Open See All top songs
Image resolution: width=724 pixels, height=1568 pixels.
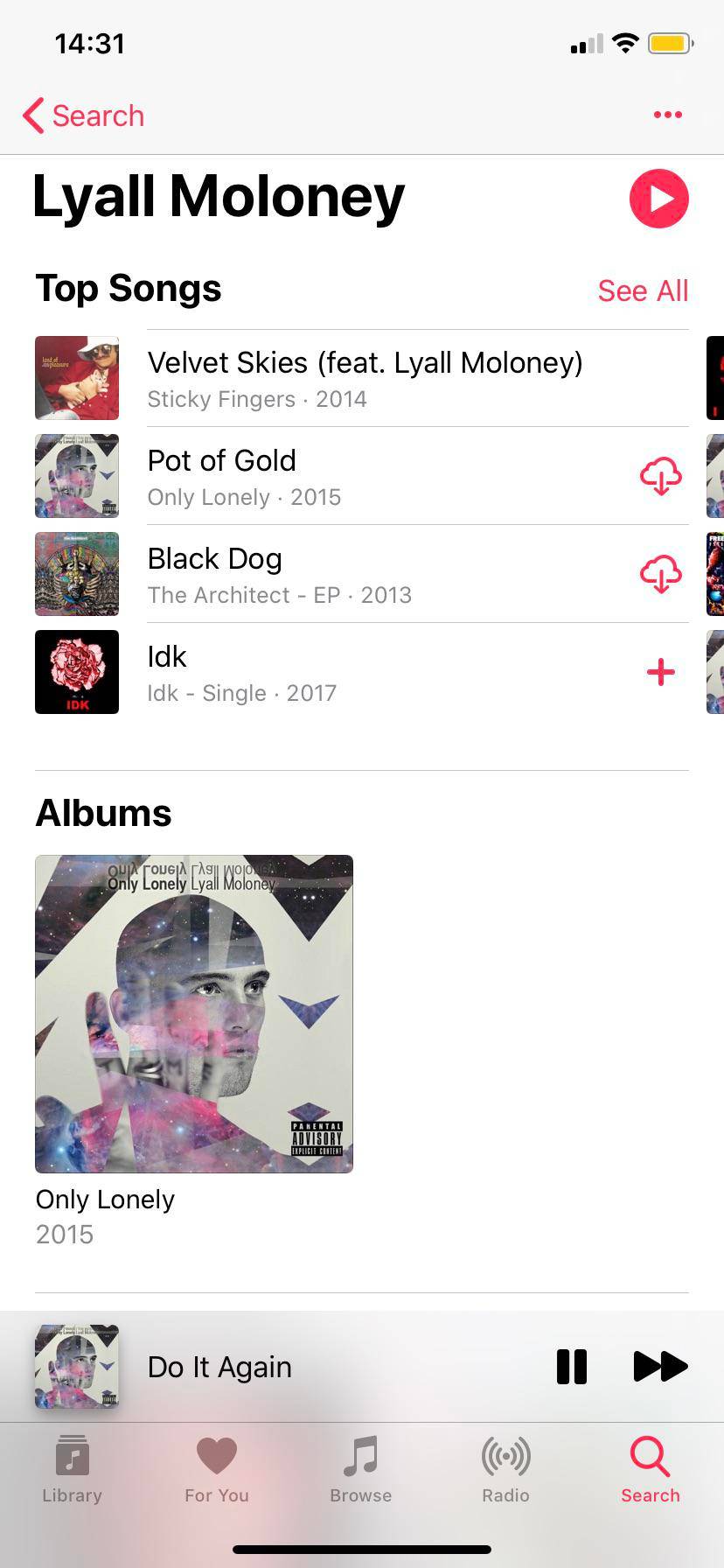point(643,290)
